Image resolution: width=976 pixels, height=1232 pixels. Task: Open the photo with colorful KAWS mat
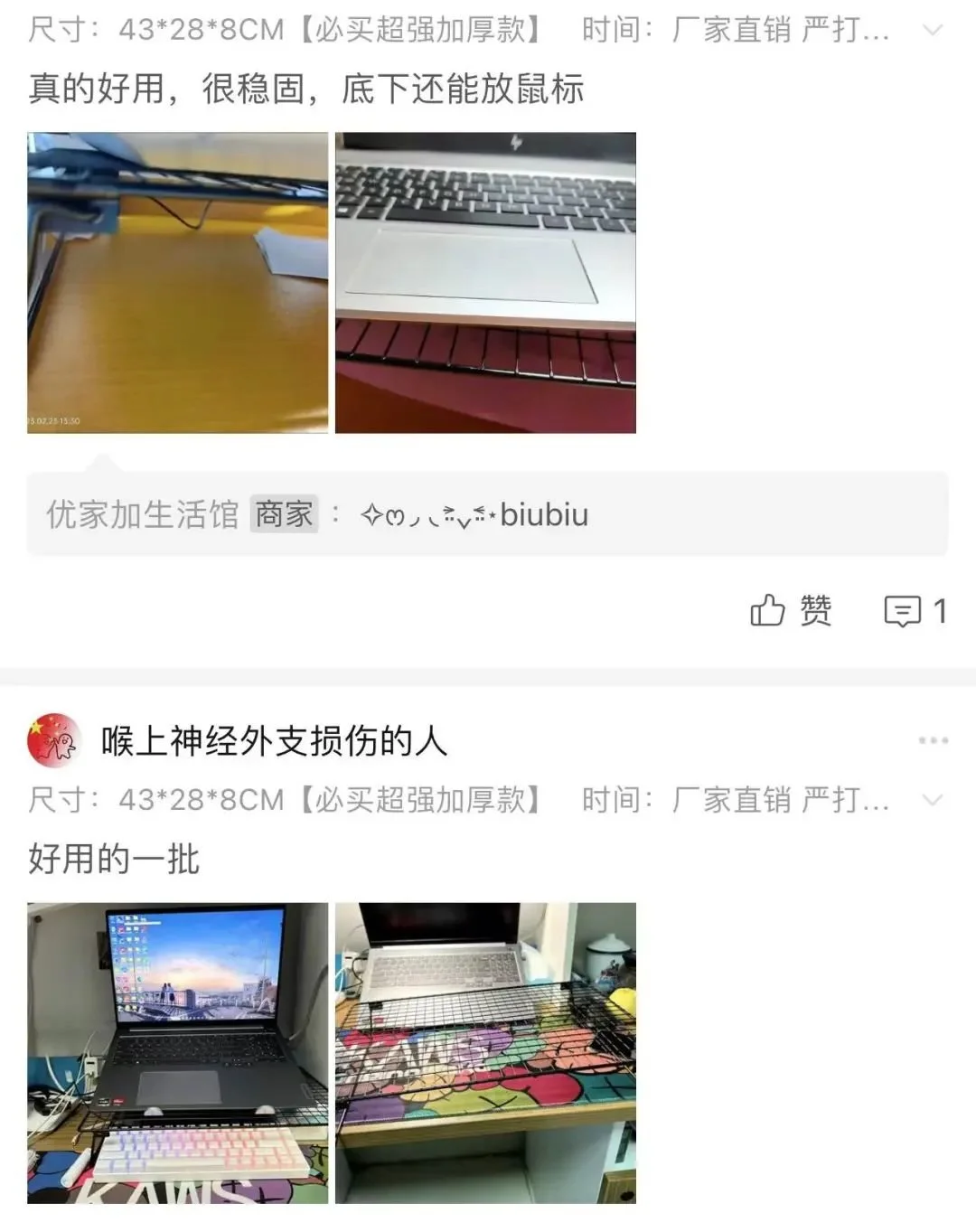click(x=485, y=1053)
